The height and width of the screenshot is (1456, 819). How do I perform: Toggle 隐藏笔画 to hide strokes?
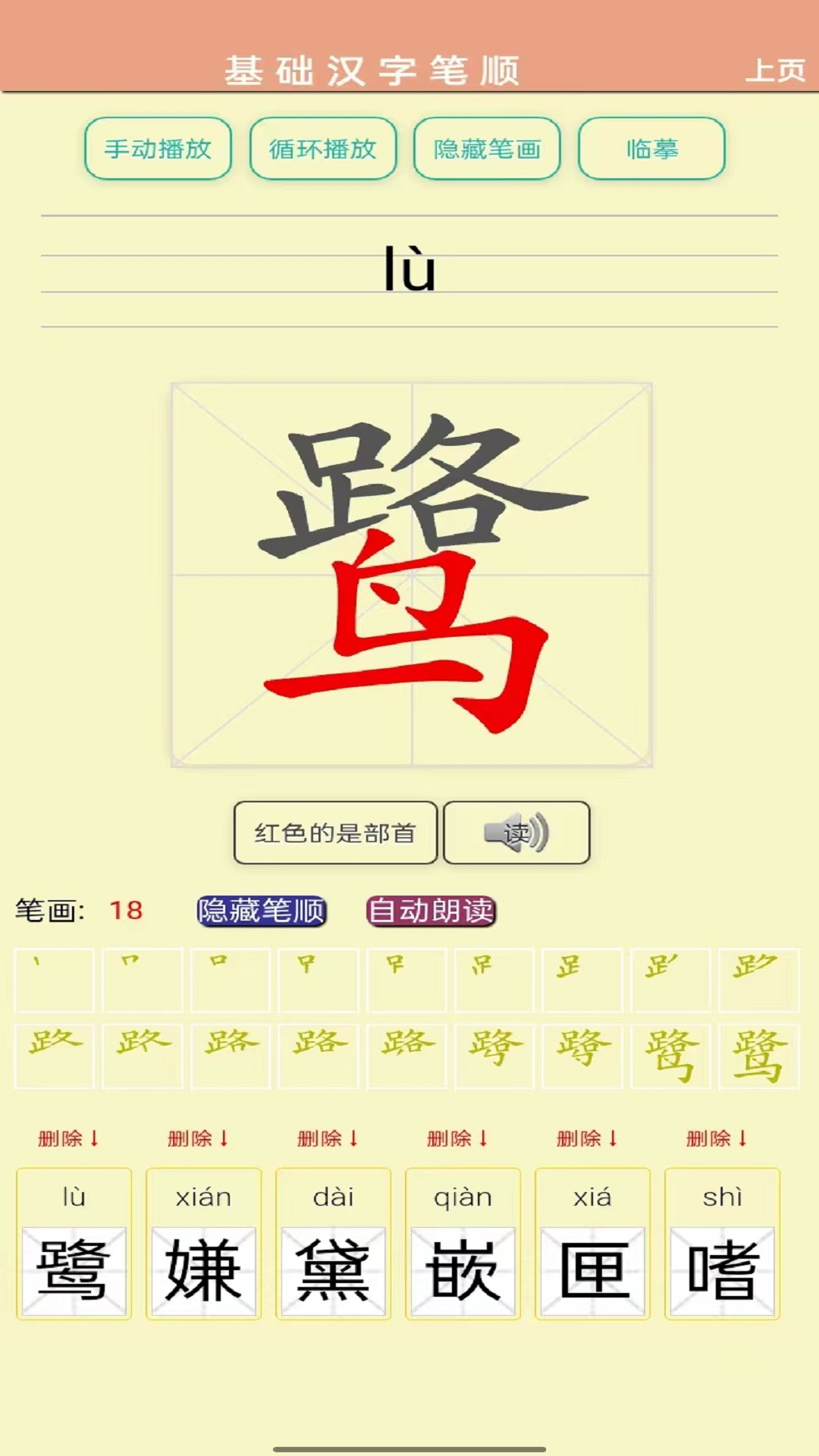click(486, 149)
